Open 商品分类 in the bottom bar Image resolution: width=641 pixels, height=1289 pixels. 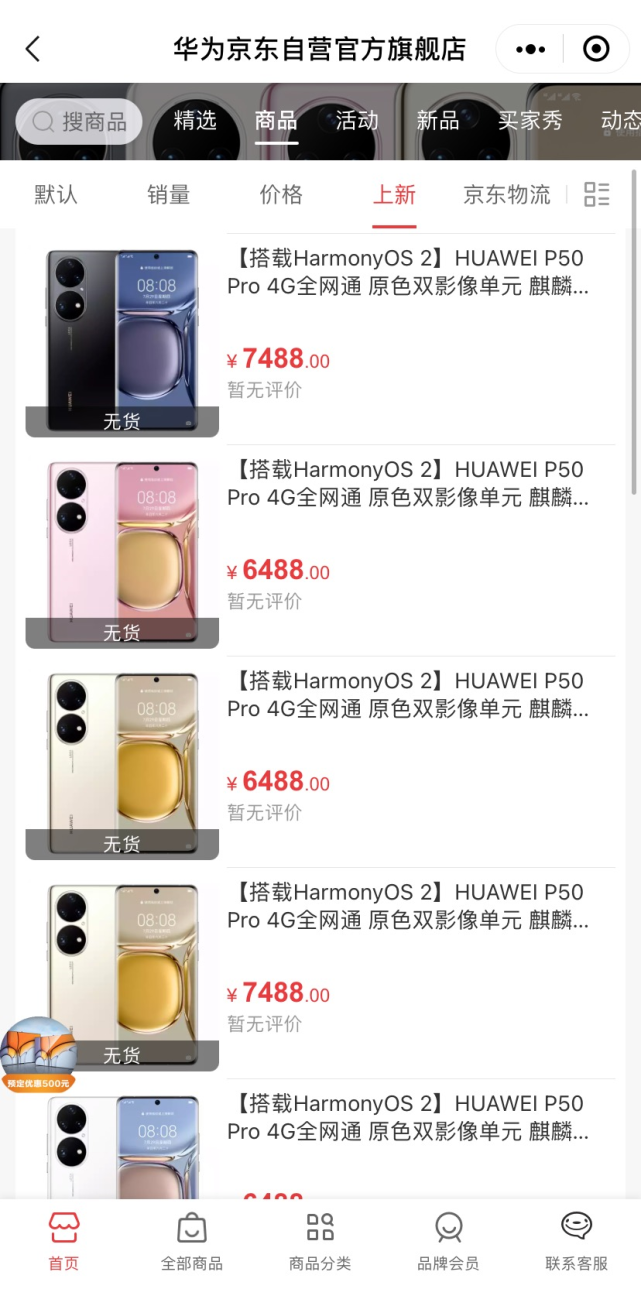[x=320, y=1241]
